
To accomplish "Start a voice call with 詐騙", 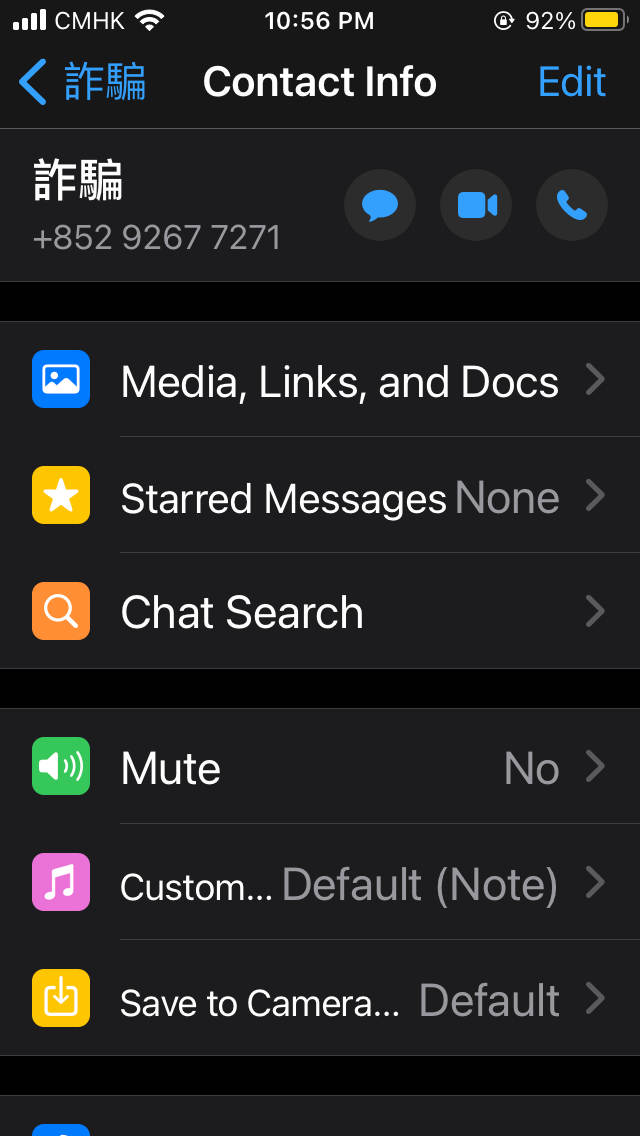I will click(572, 205).
